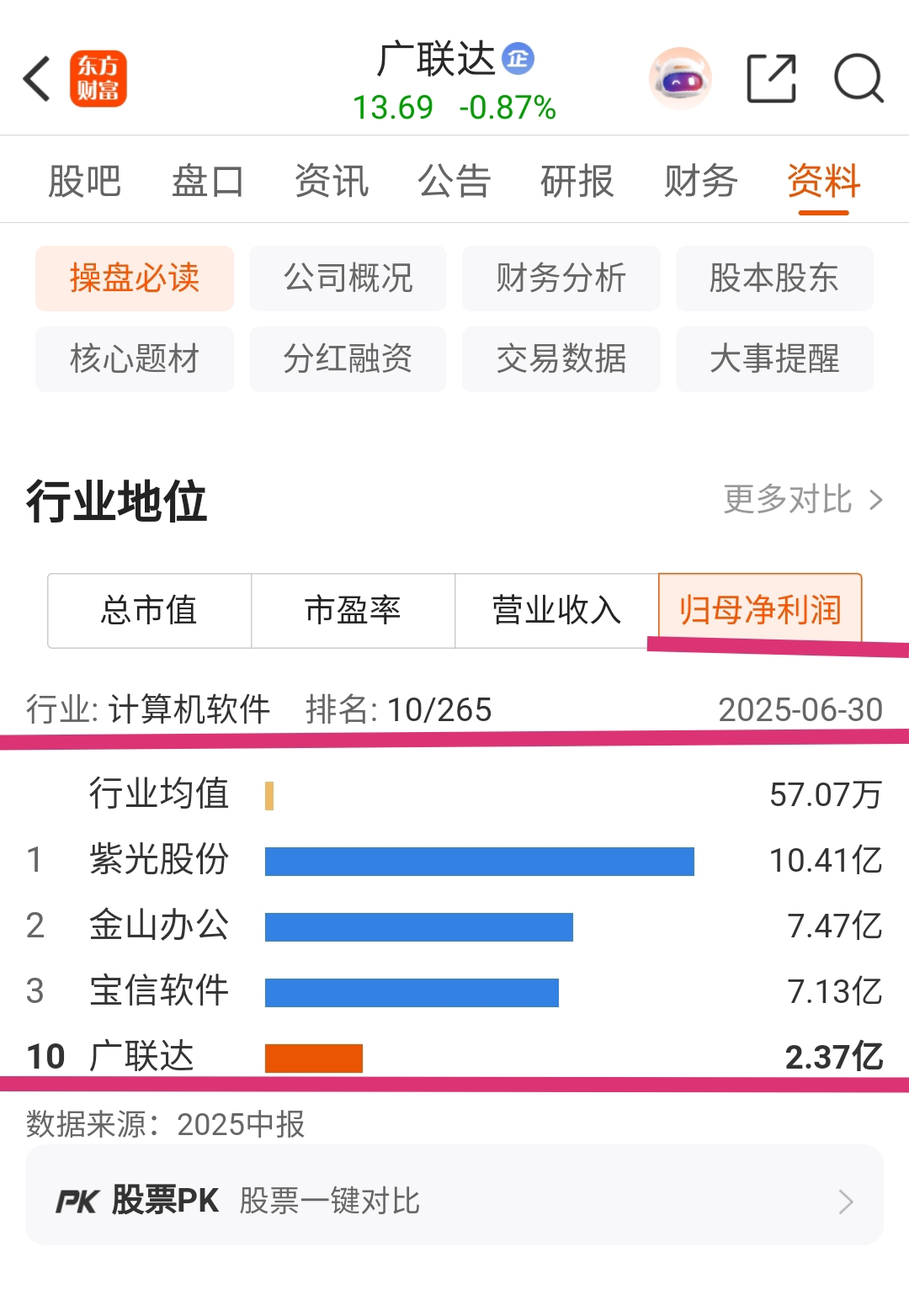Tap the chevron beside 股票PK row

[848, 1200]
